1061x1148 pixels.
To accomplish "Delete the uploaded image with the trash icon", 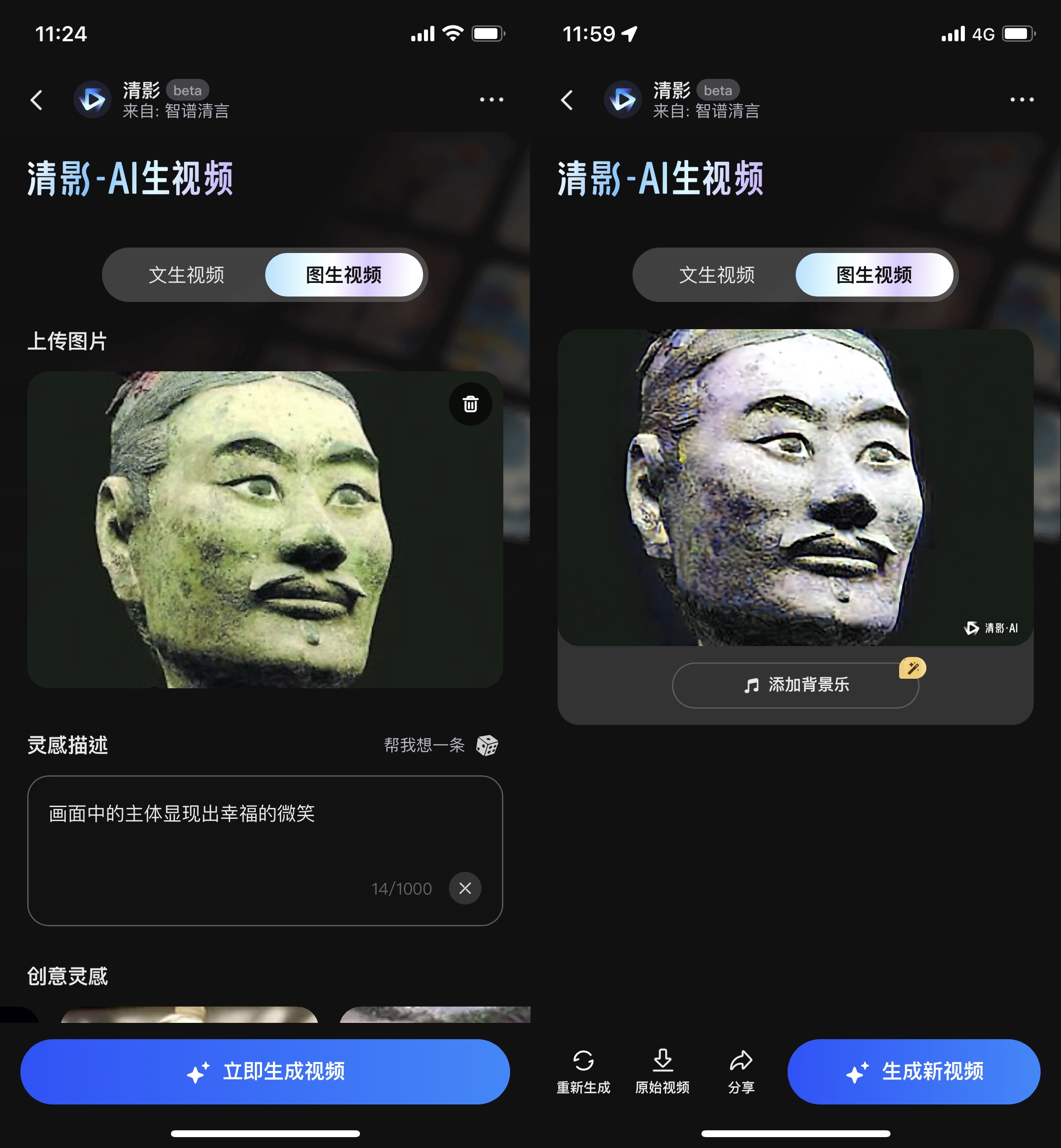I will (470, 404).
